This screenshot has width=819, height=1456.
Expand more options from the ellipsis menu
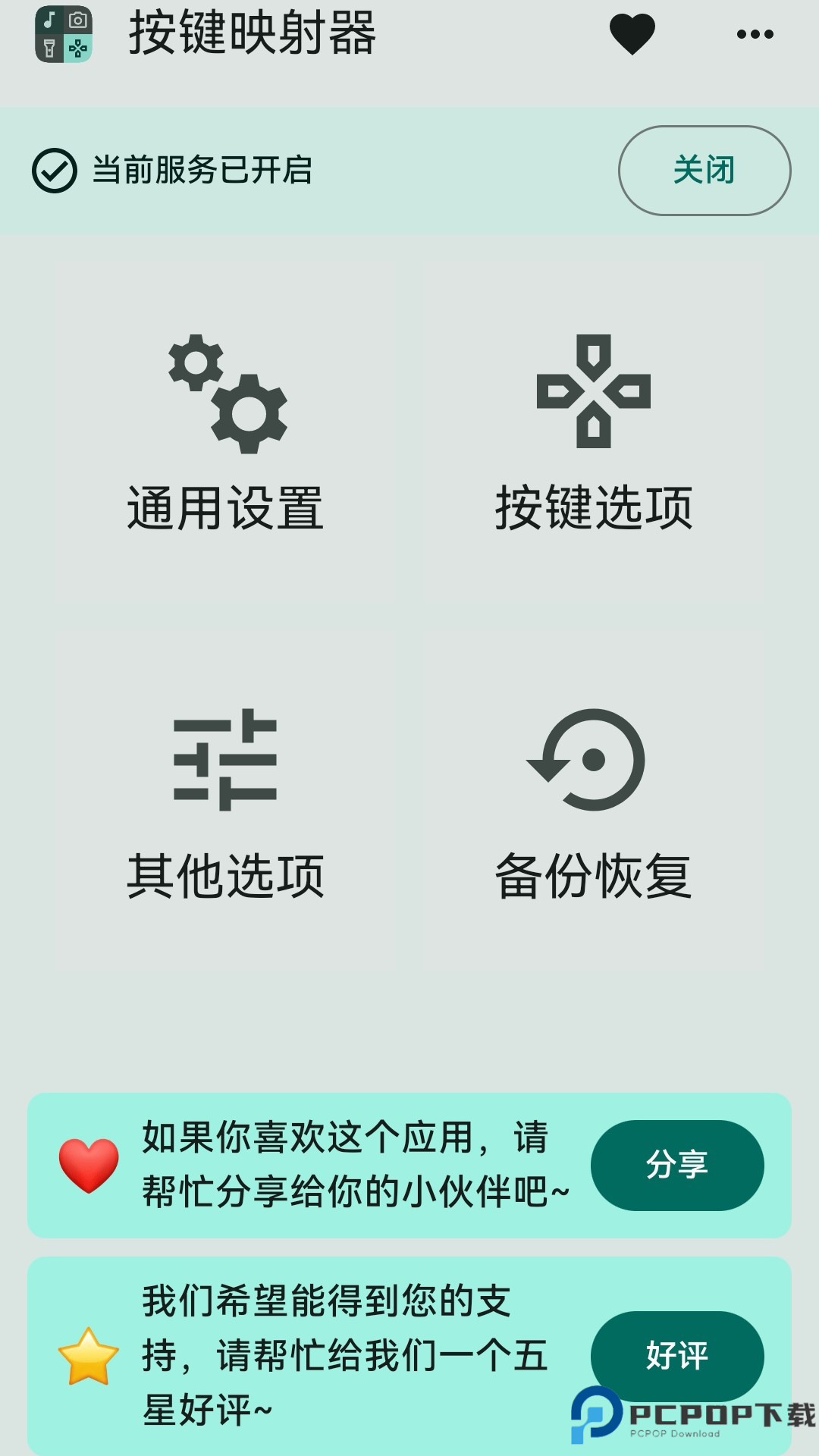click(x=753, y=34)
